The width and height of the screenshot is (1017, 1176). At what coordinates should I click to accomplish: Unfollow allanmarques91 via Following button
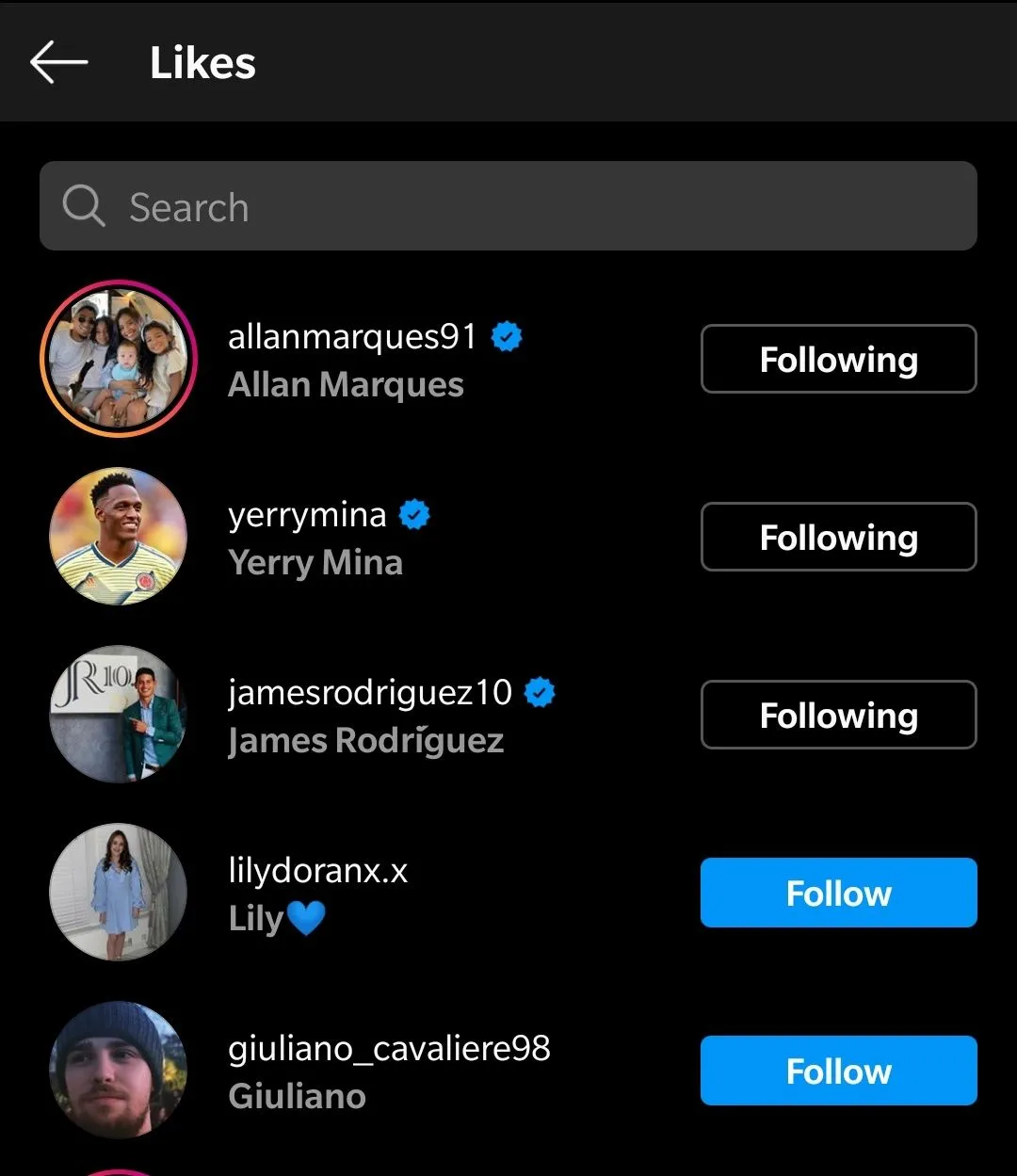click(x=838, y=360)
